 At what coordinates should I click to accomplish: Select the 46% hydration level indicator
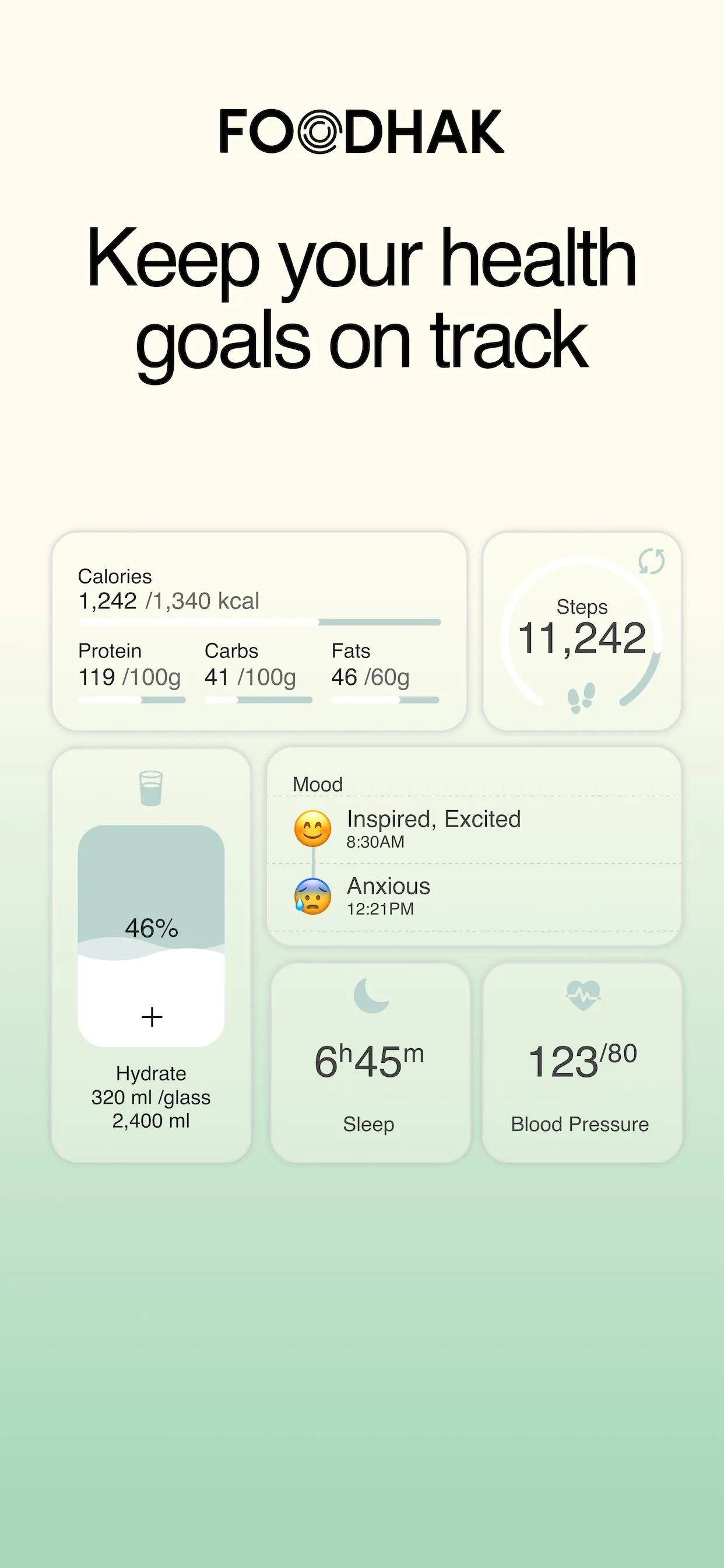[152, 927]
